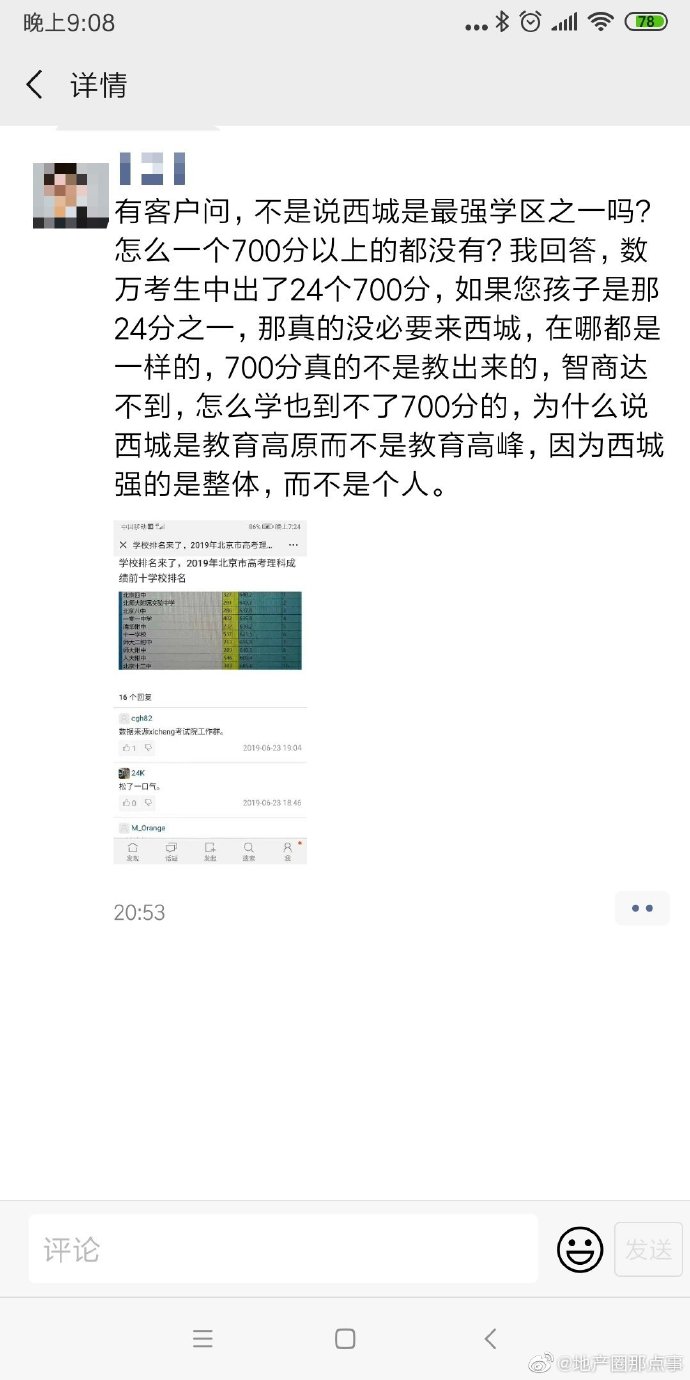The width and height of the screenshot is (690, 1380).
Task: Go to the system home screen
Action: click(345, 1338)
